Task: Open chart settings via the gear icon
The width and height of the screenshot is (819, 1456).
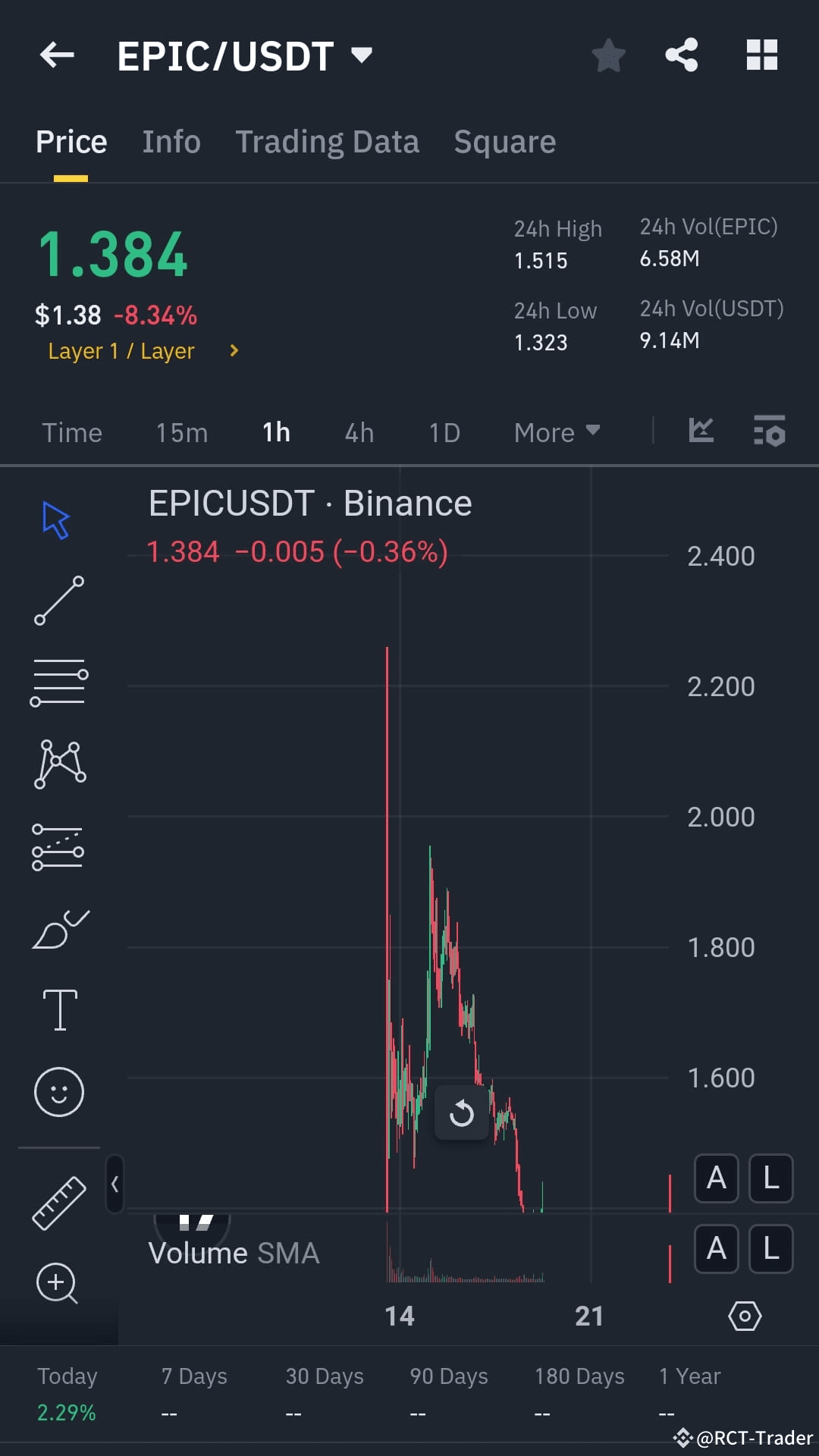Action: 745,1316
